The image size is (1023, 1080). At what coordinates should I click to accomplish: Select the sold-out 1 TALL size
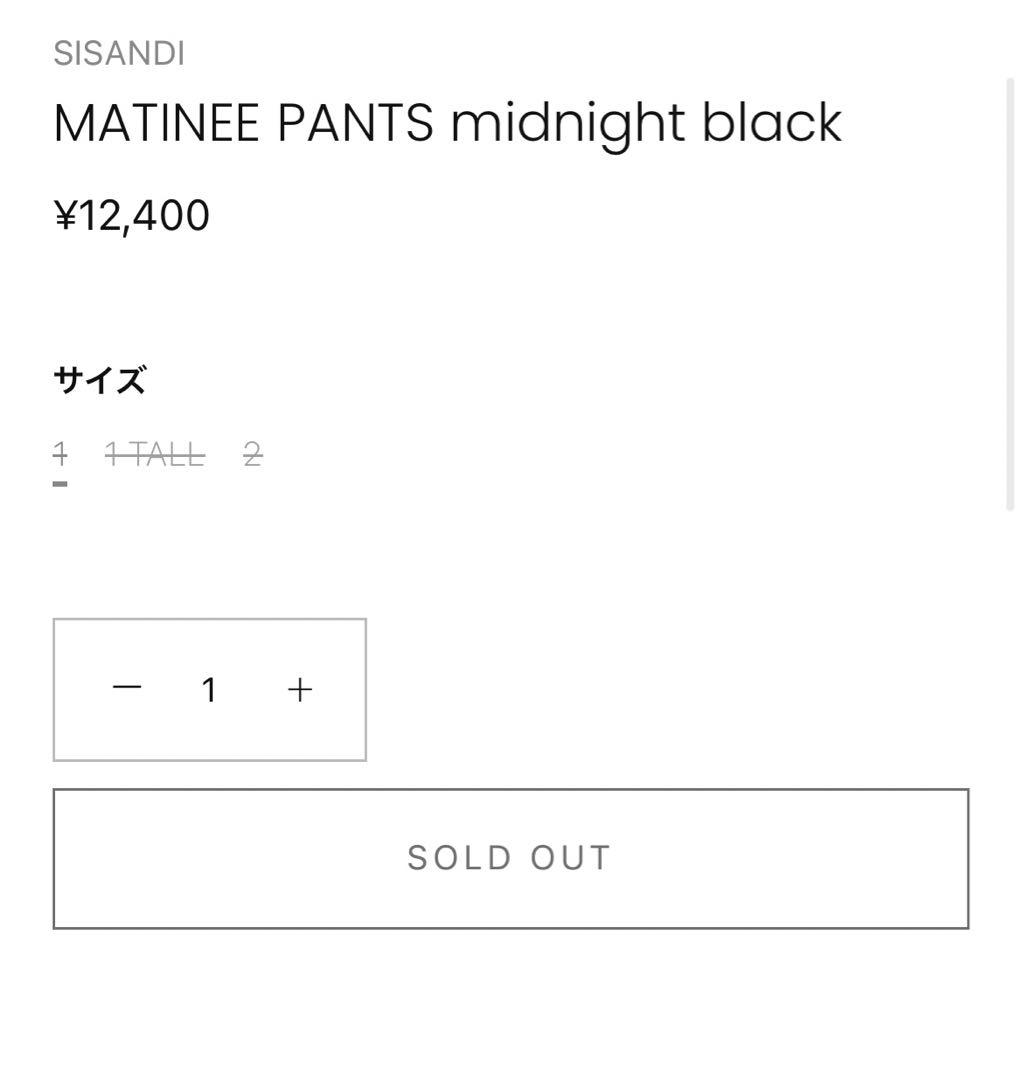[x=152, y=455]
